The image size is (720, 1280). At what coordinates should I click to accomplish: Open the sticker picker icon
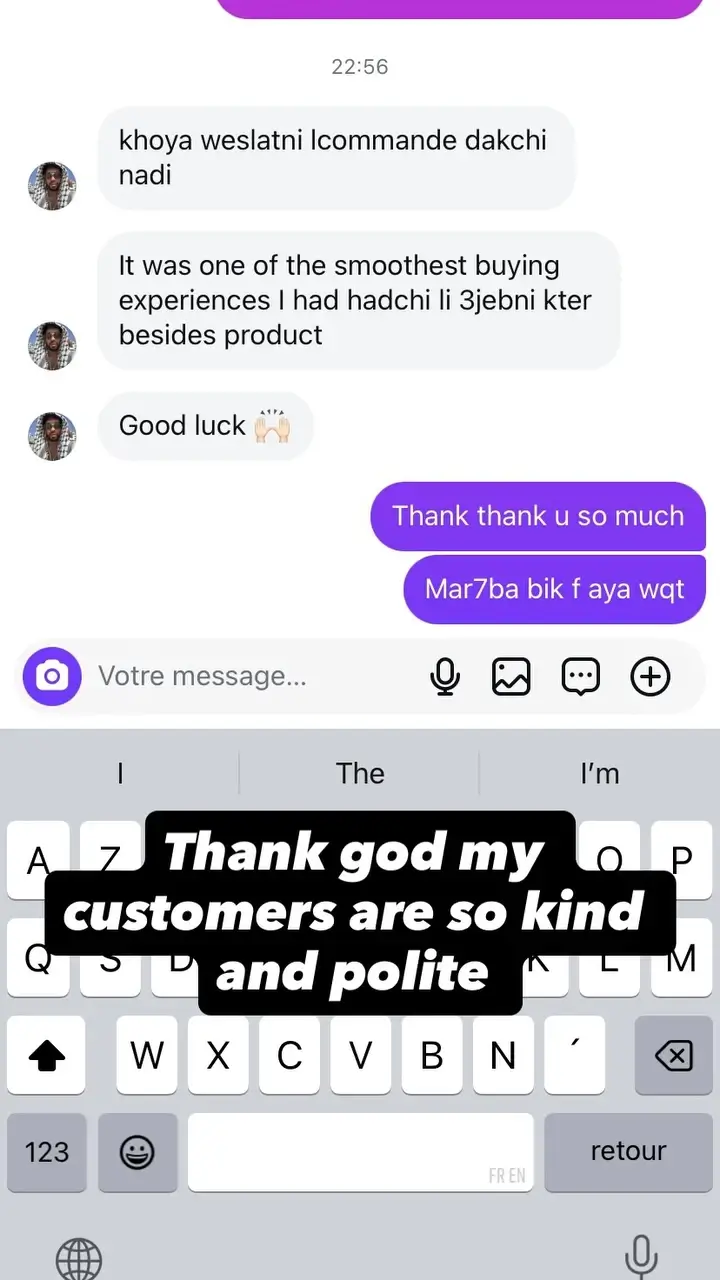coord(581,676)
